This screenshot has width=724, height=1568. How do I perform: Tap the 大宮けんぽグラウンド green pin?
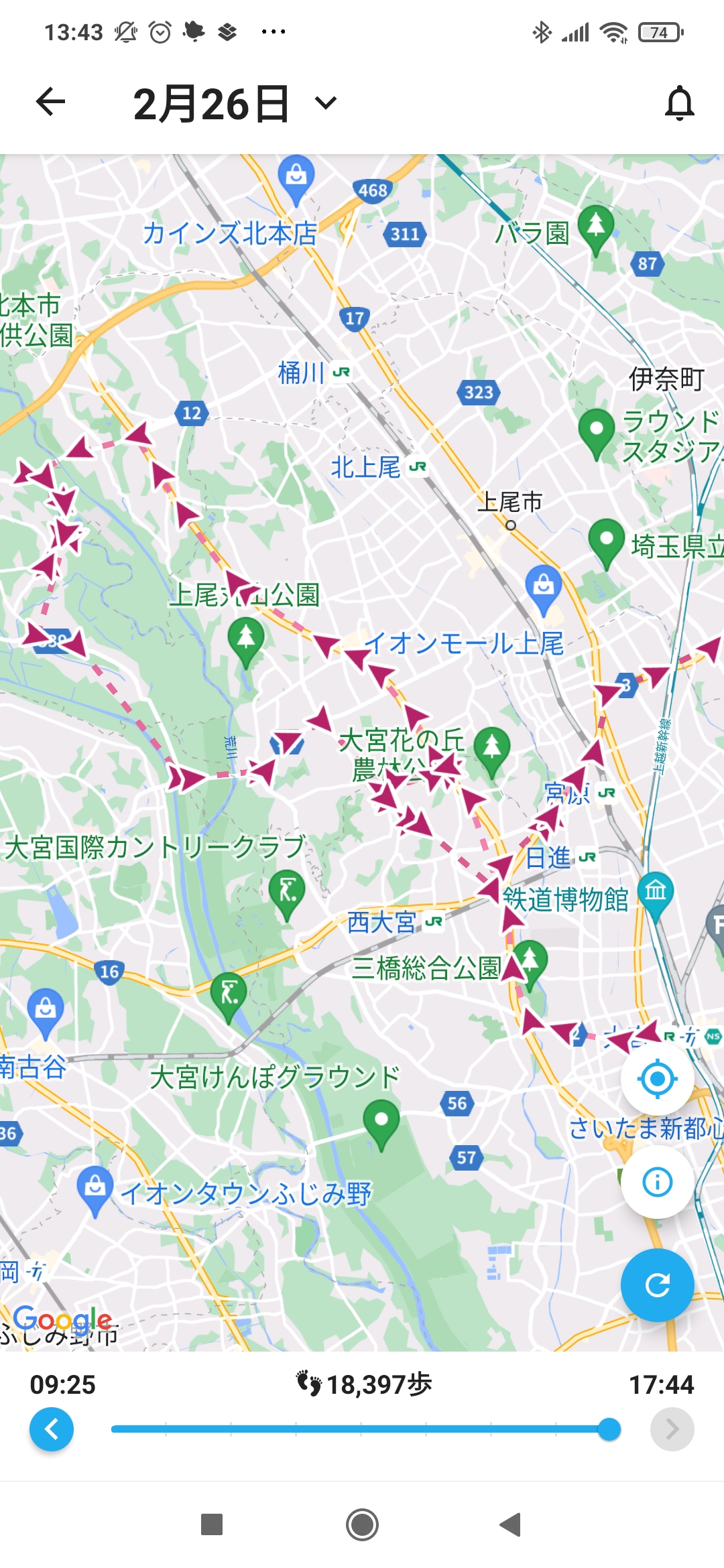point(381,1121)
